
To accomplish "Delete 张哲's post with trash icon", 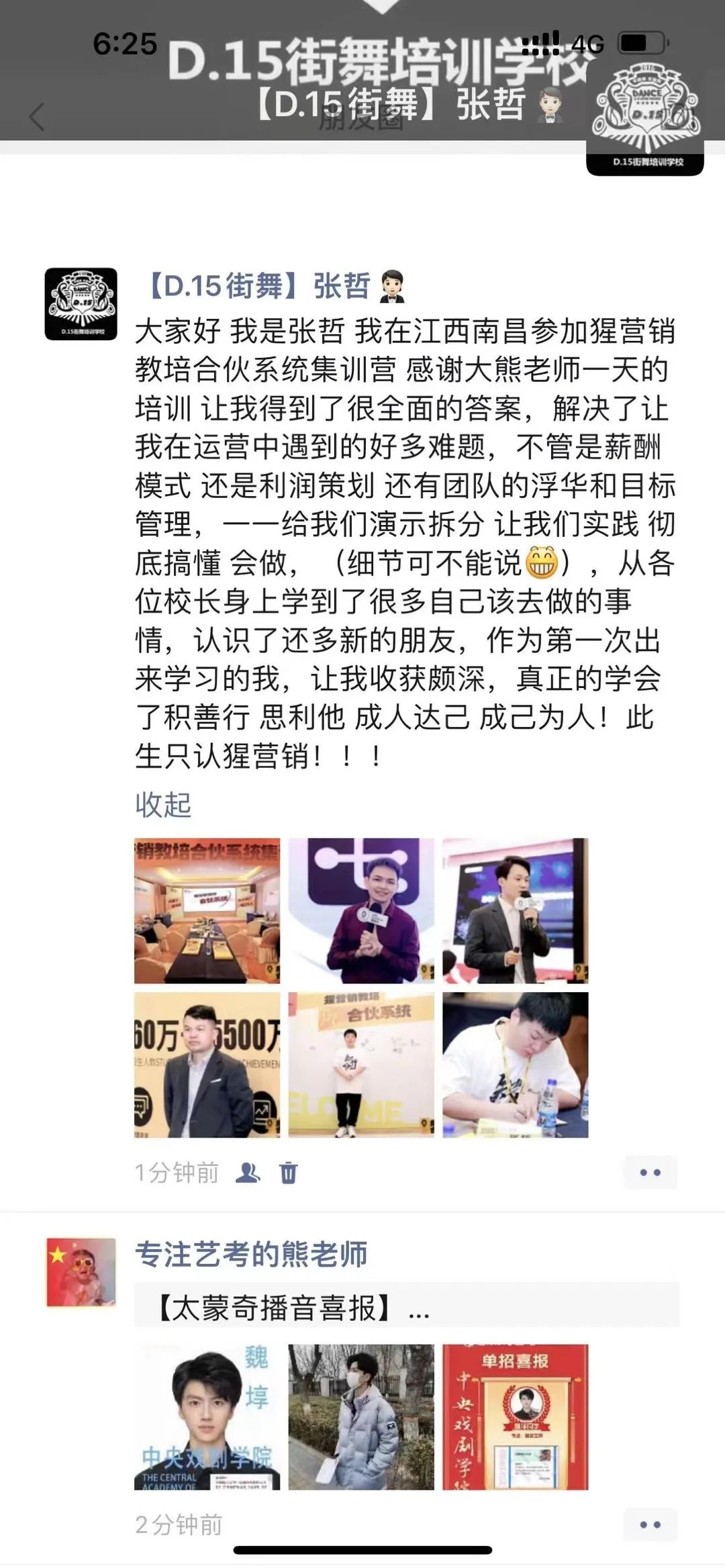I will 288,1173.
